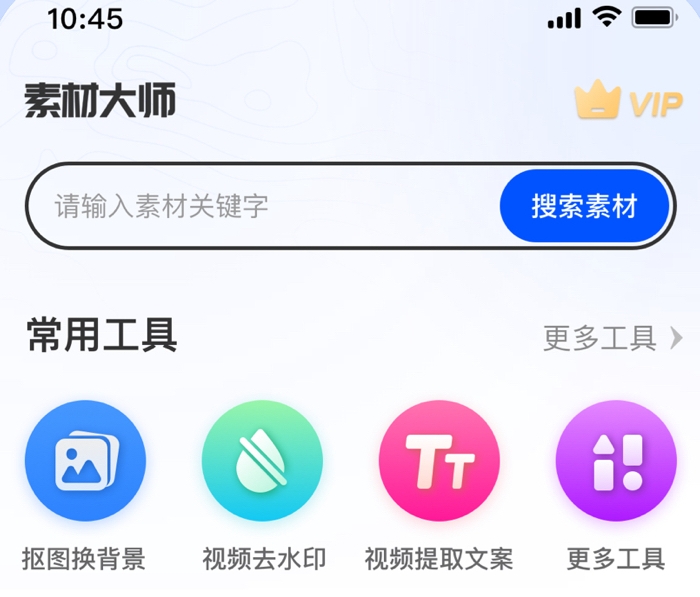Viewport: 700px width, 597px height.
Task: Open the purple 更多工具 tool icon
Action: [616, 462]
